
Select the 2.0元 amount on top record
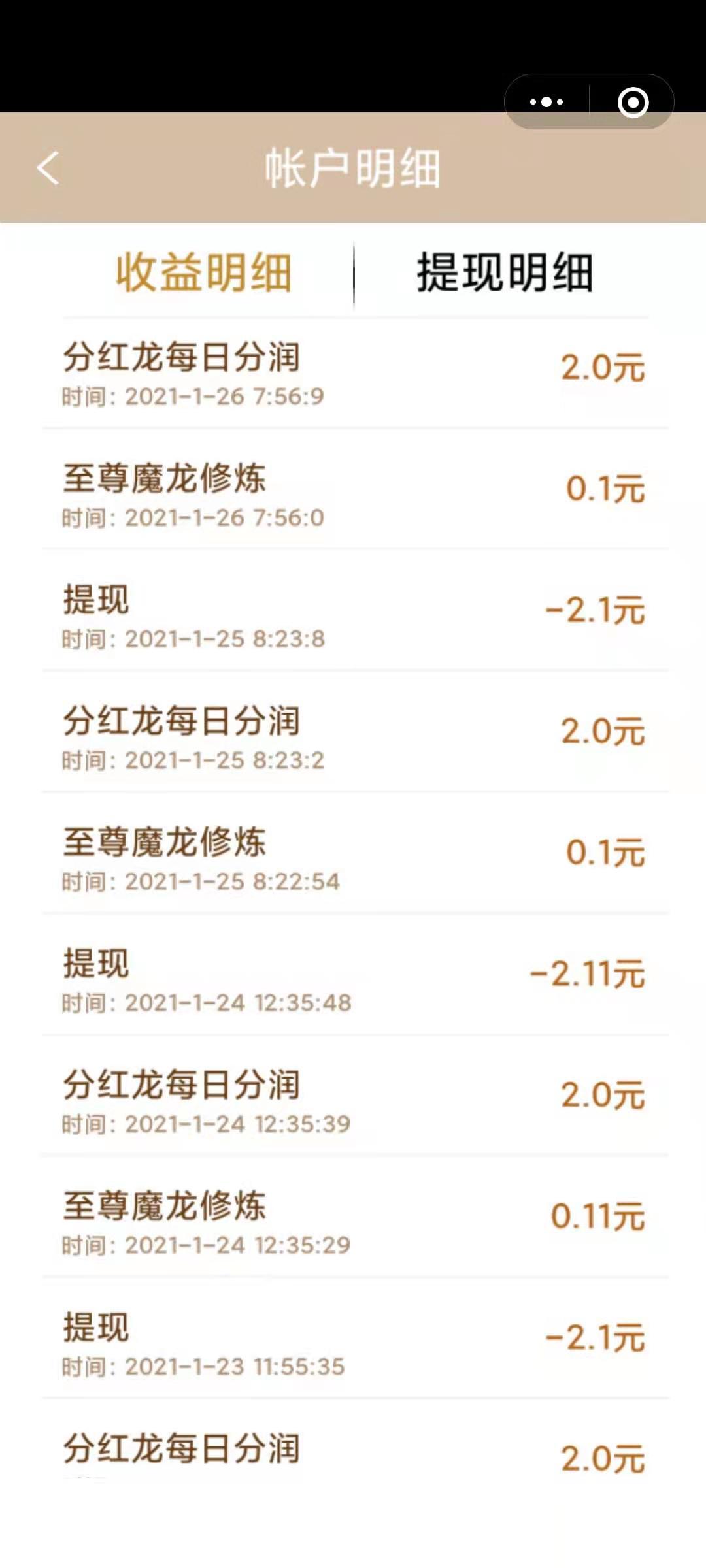[601, 368]
